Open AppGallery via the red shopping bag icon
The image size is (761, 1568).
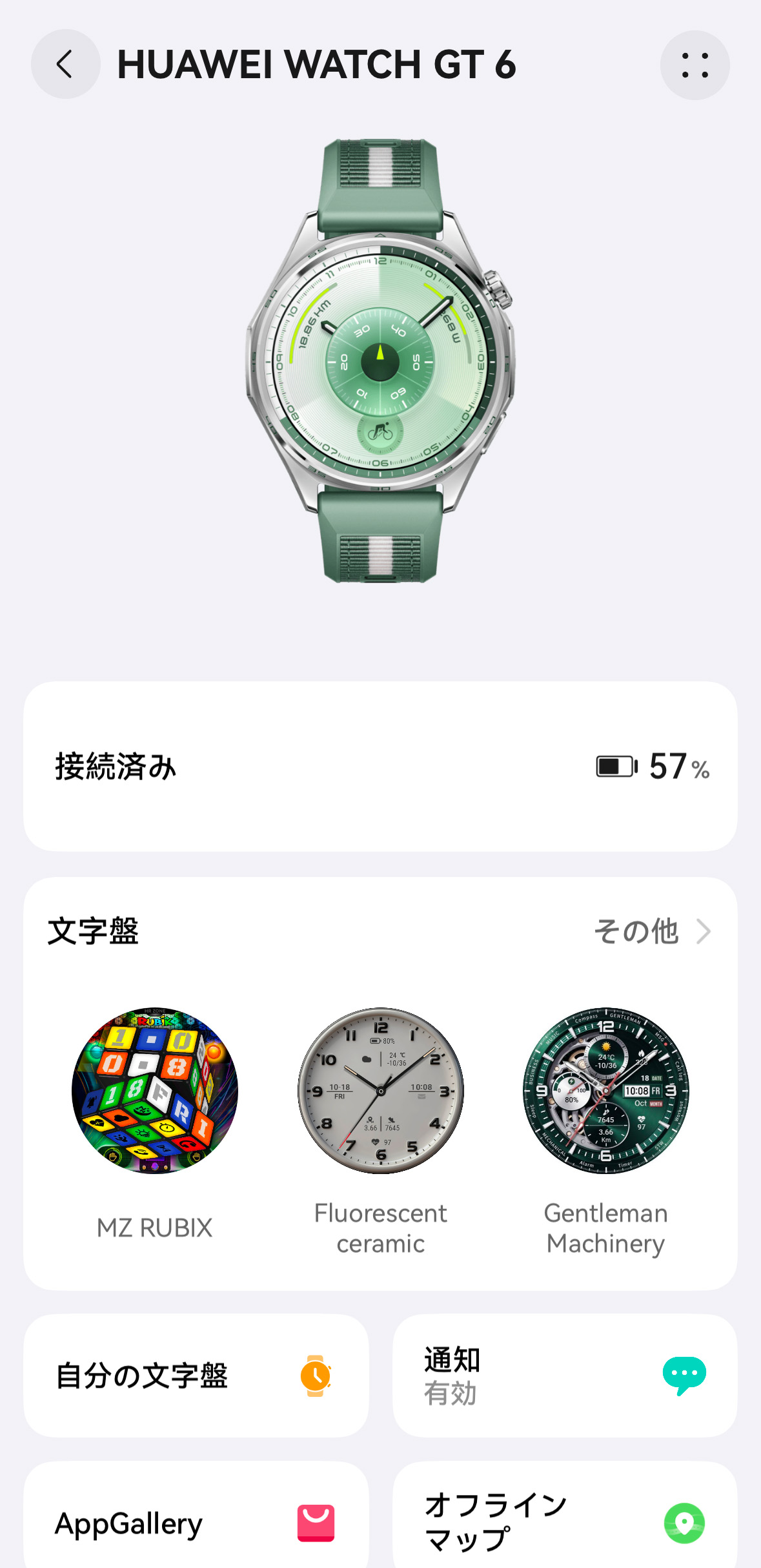click(316, 1523)
